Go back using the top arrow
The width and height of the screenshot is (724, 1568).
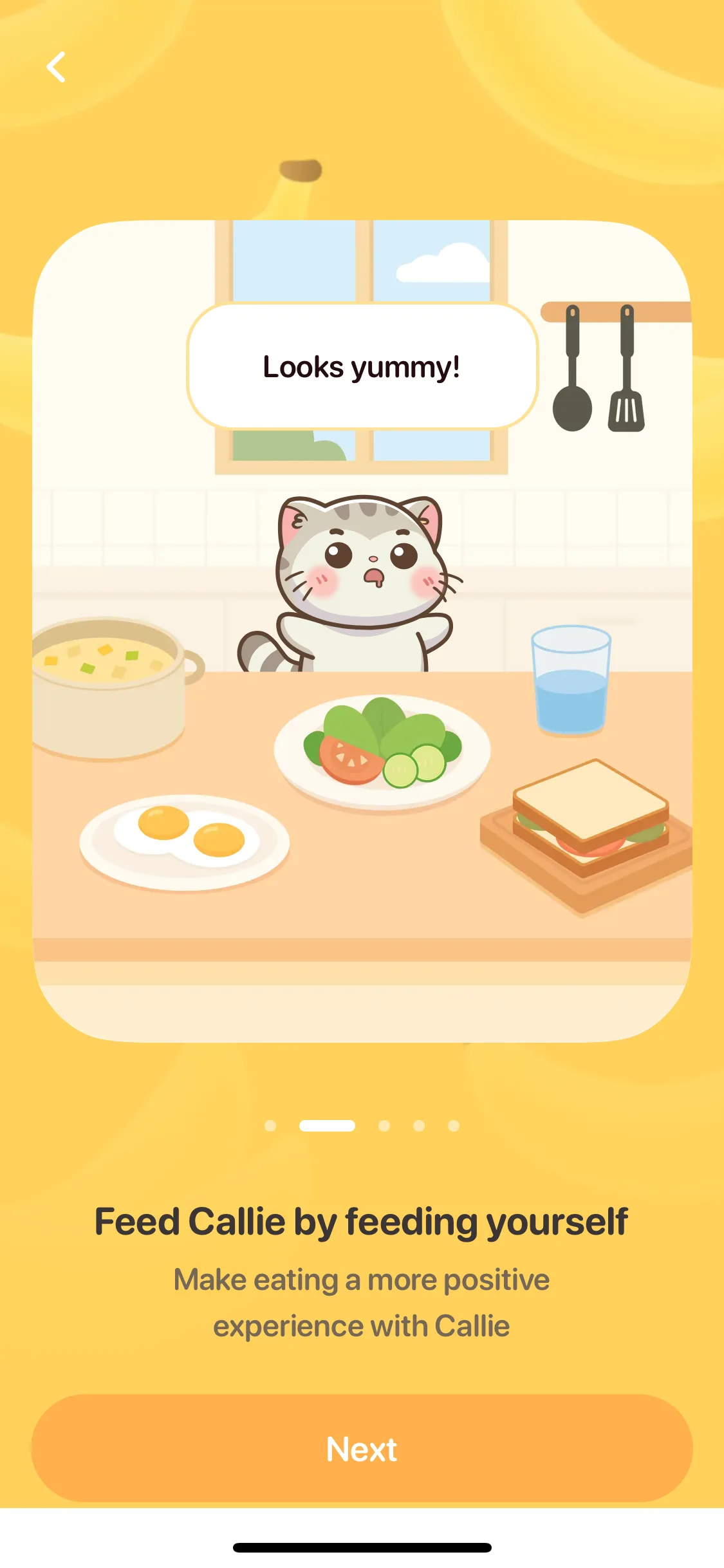tap(56, 67)
